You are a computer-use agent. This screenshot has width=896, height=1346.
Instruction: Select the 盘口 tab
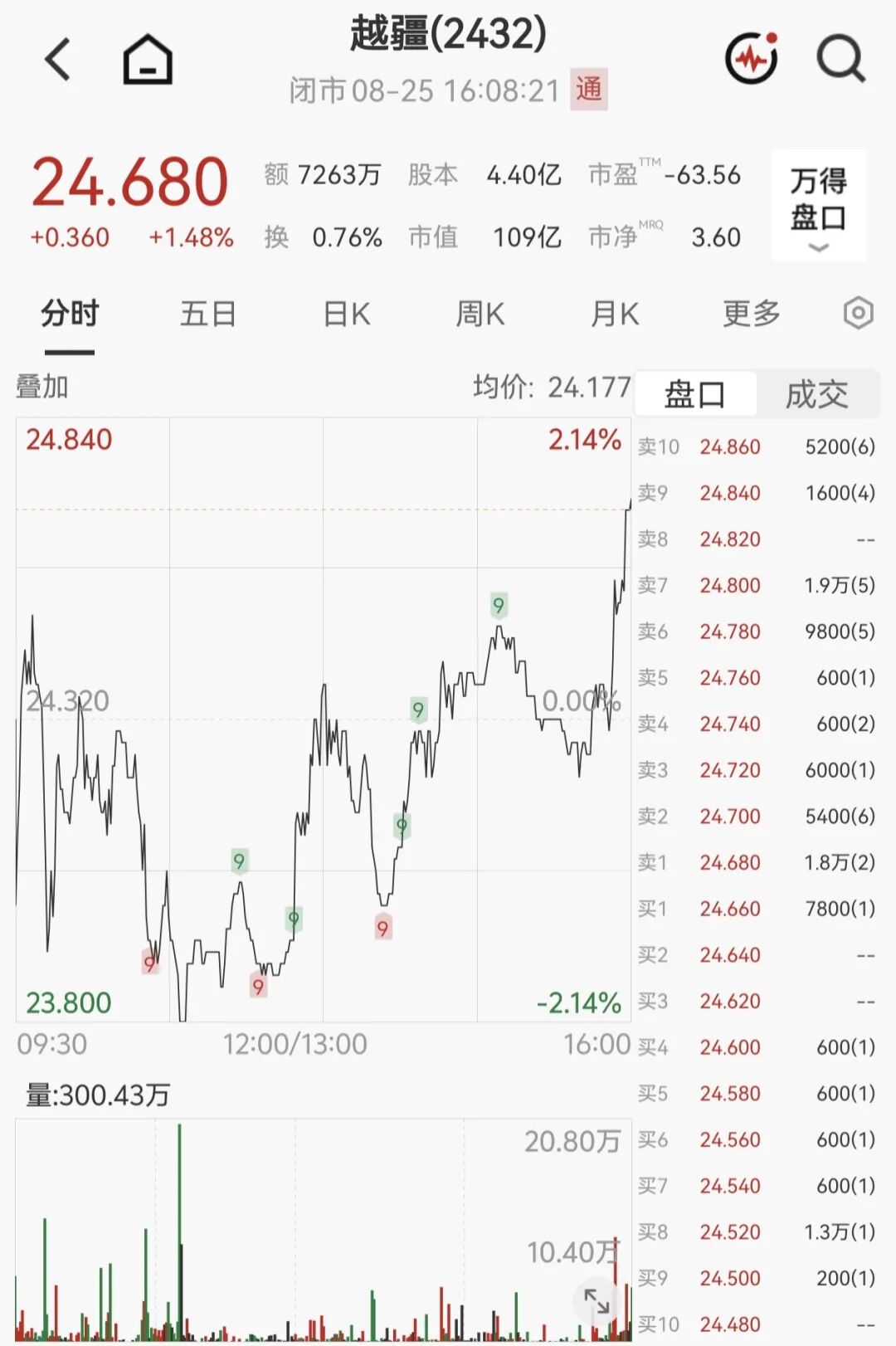pos(695,394)
